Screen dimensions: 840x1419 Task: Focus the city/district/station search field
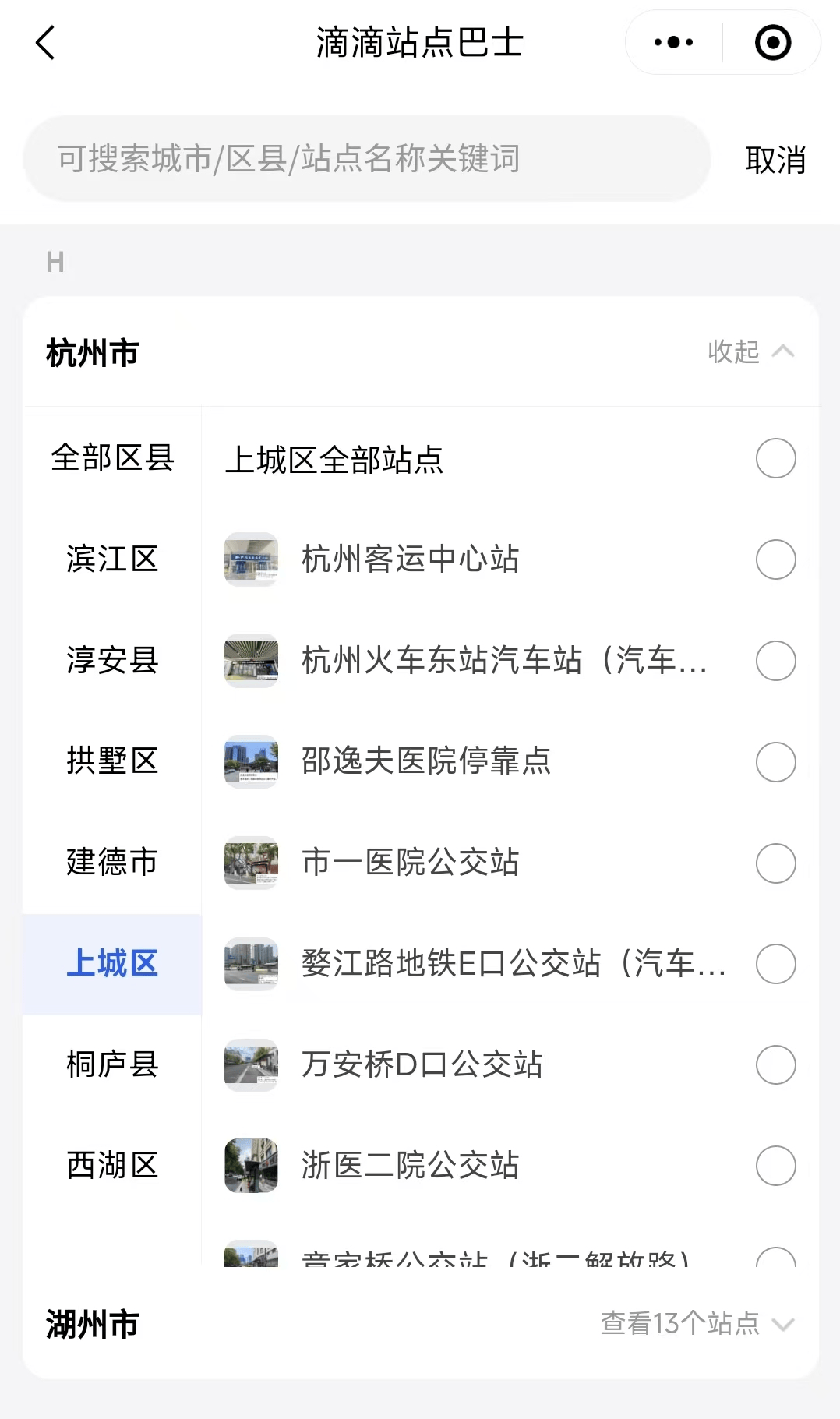coord(367,159)
